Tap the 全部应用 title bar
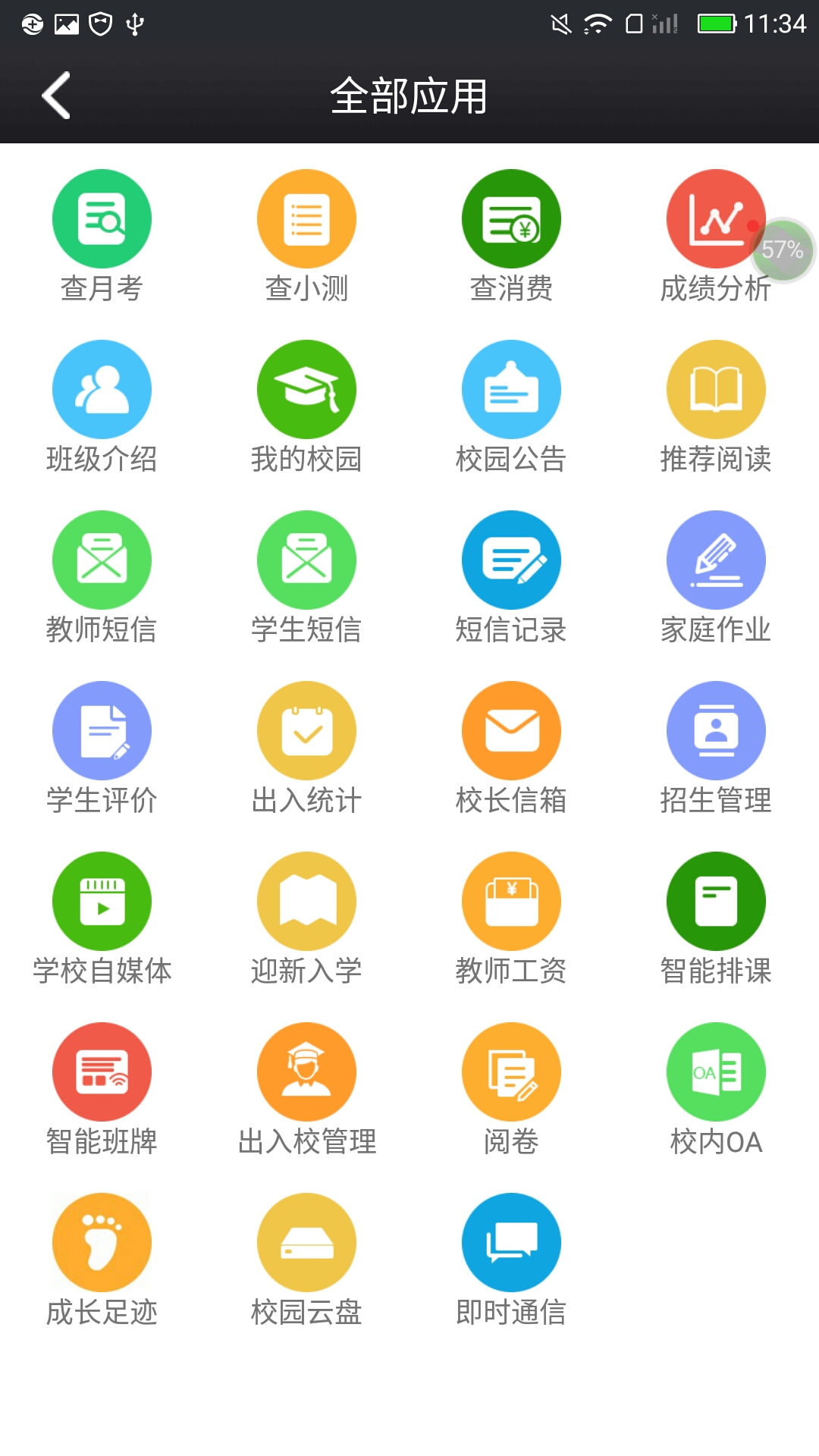This screenshot has width=819, height=1456. (x=409, y=96)
